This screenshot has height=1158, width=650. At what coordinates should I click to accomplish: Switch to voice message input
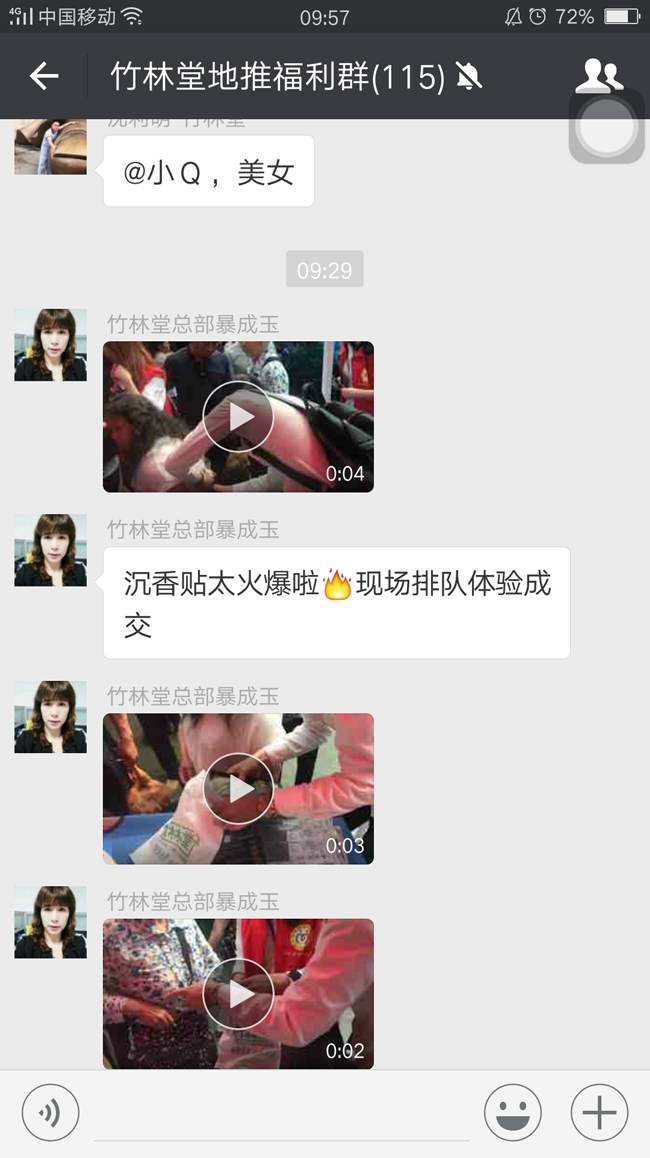pos(50,1112)
